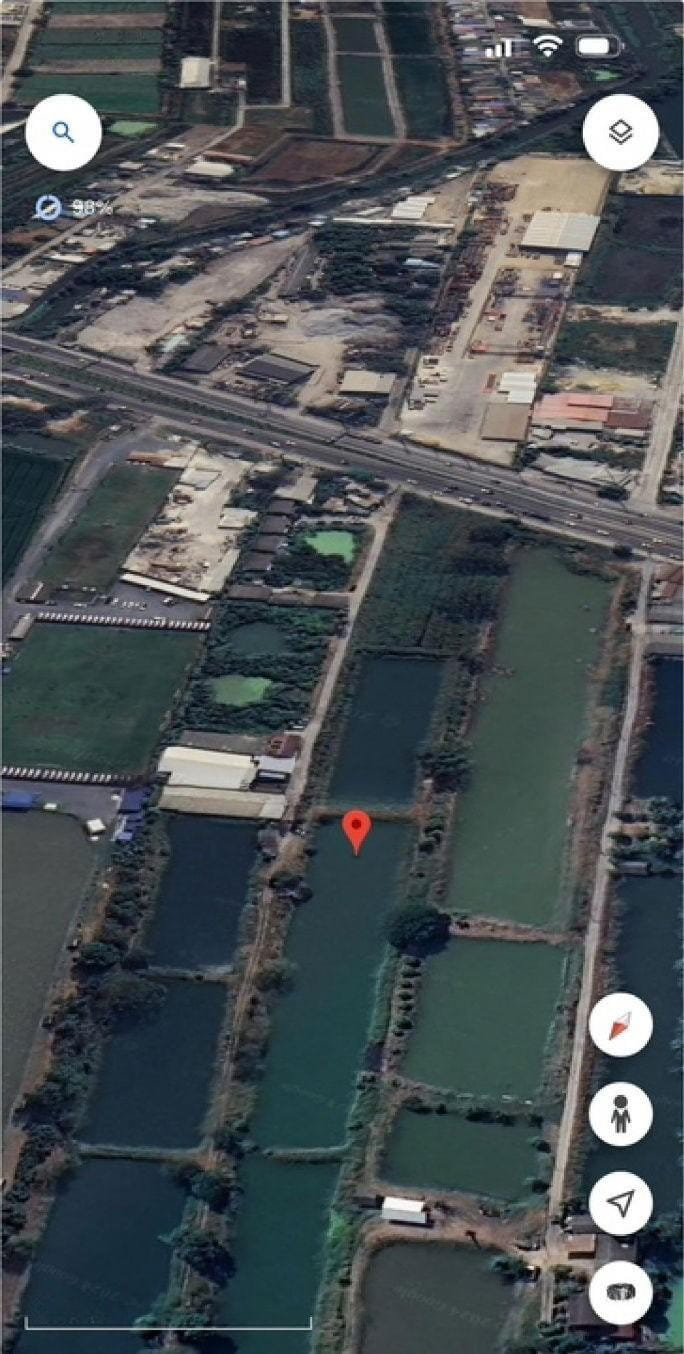Open the search button
The width and height of the screenshot is (684, 1354).
[63, 132]
